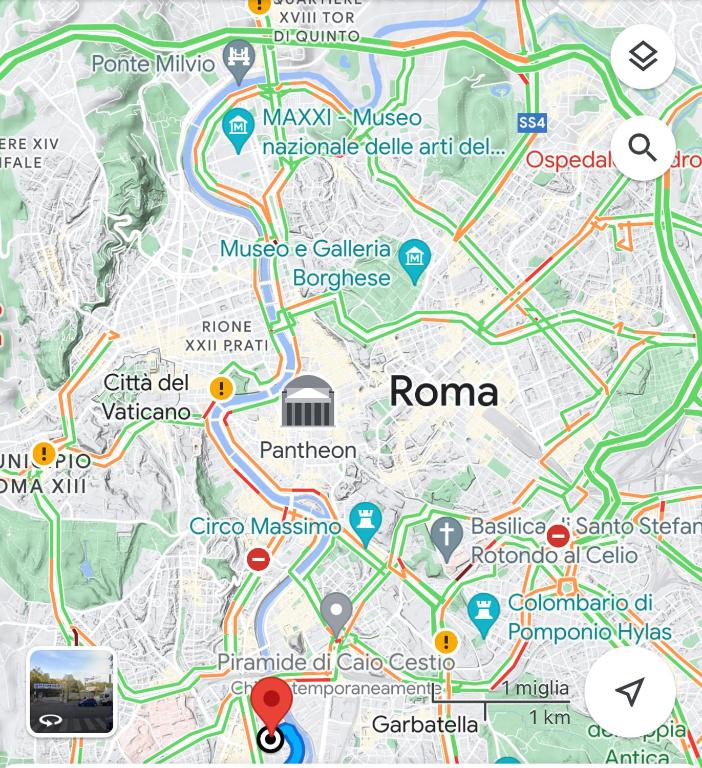Tap the red dropped pin

[x=270, y=706]
